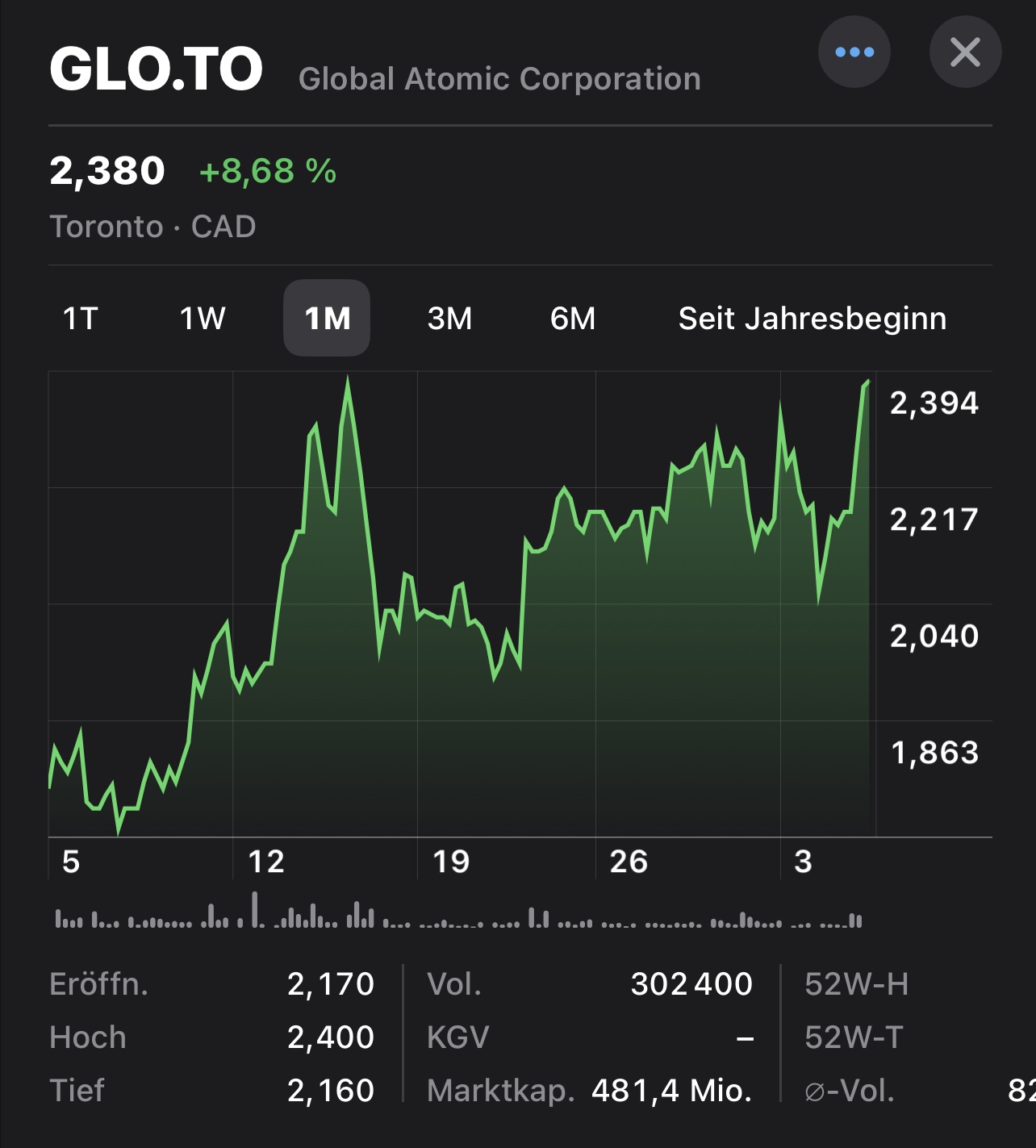1036x1148 pixels.
Task: Show the 3M chart range
Action: (449, 319)
